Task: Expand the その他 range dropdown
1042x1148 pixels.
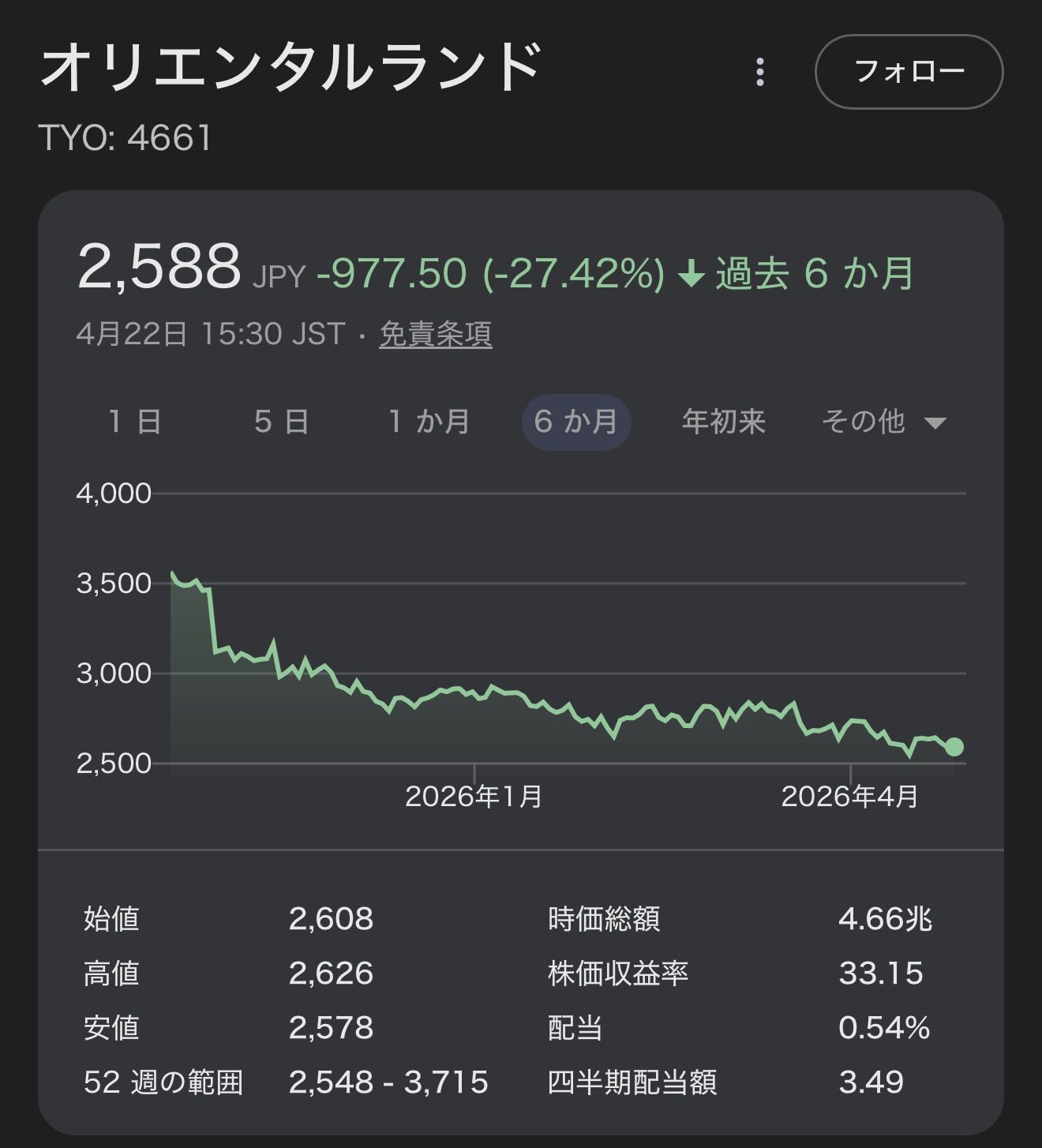Action: click(x=883, y=422)
